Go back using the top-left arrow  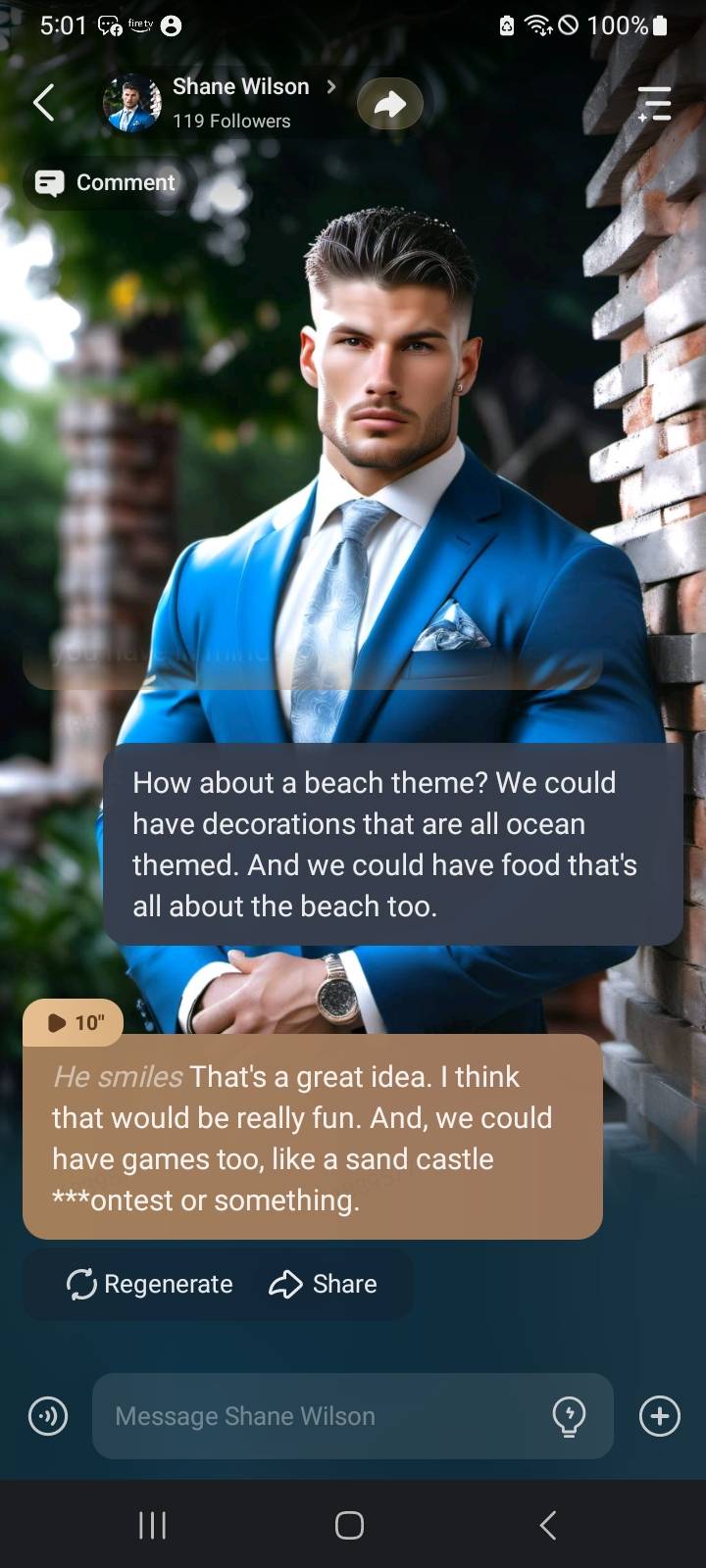(x=43, y=102)
